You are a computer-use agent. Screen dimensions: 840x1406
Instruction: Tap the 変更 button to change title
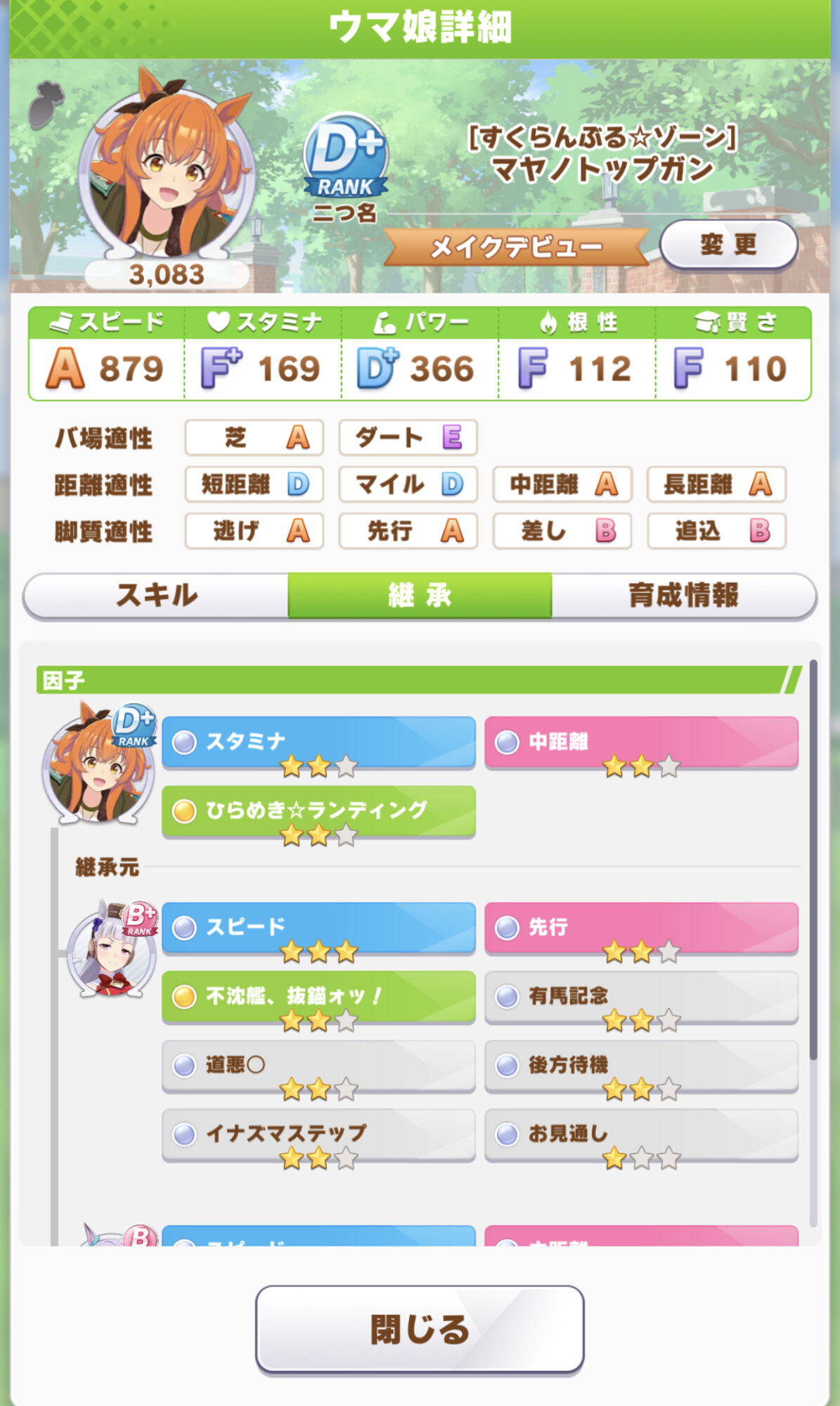pos(728,245)
